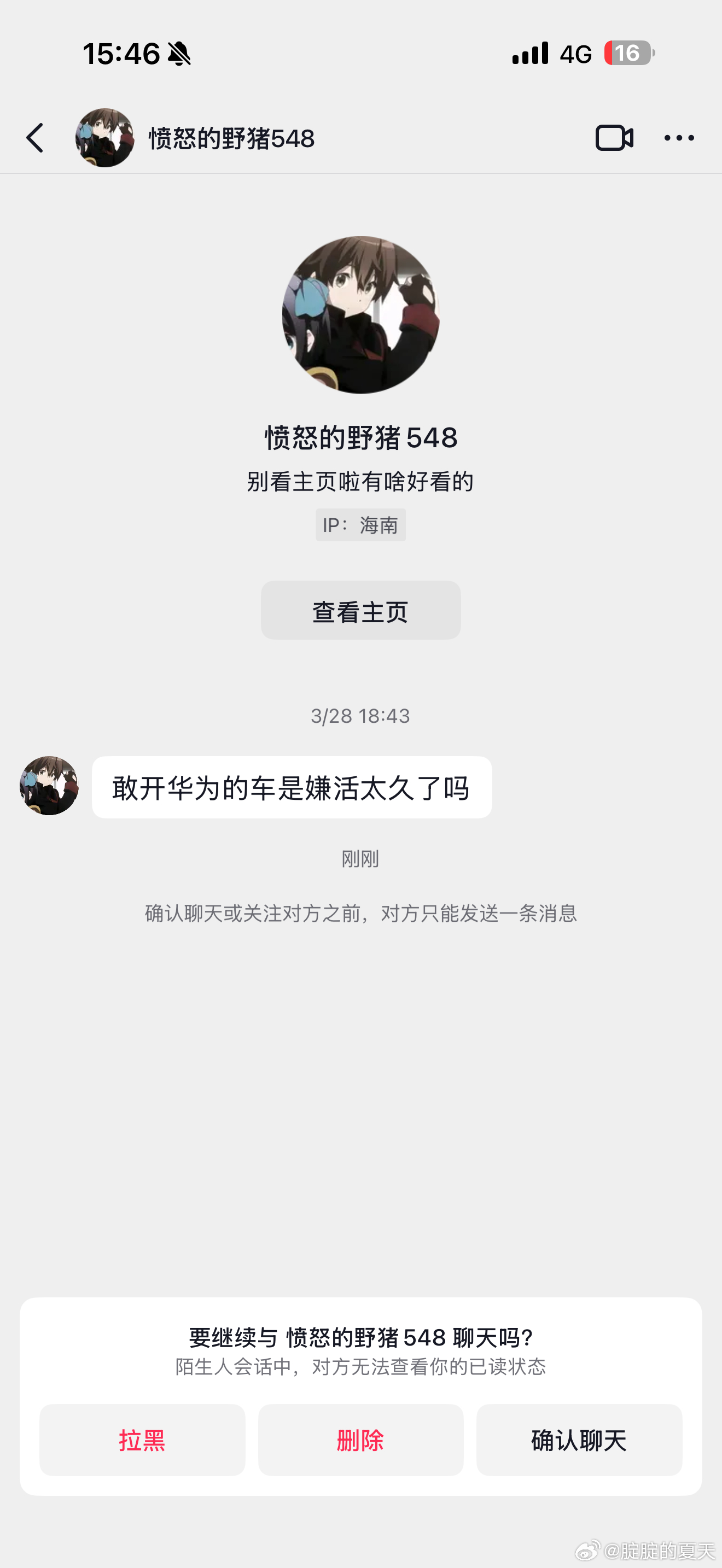The image size is (722, 1568).
Task: Tap the 4G network indicator
Action: (575, 54)
